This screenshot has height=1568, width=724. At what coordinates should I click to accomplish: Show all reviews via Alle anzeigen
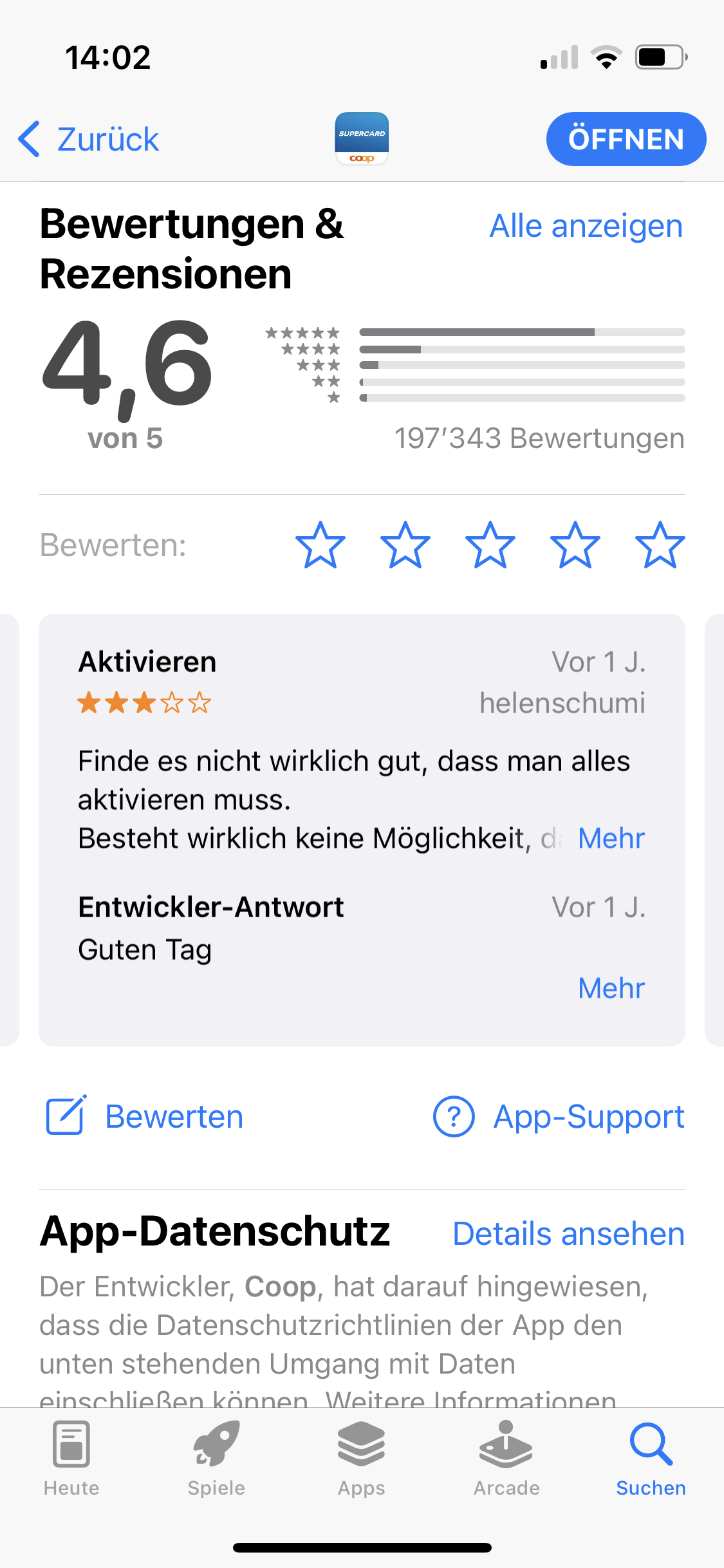(x=586, y=226)
